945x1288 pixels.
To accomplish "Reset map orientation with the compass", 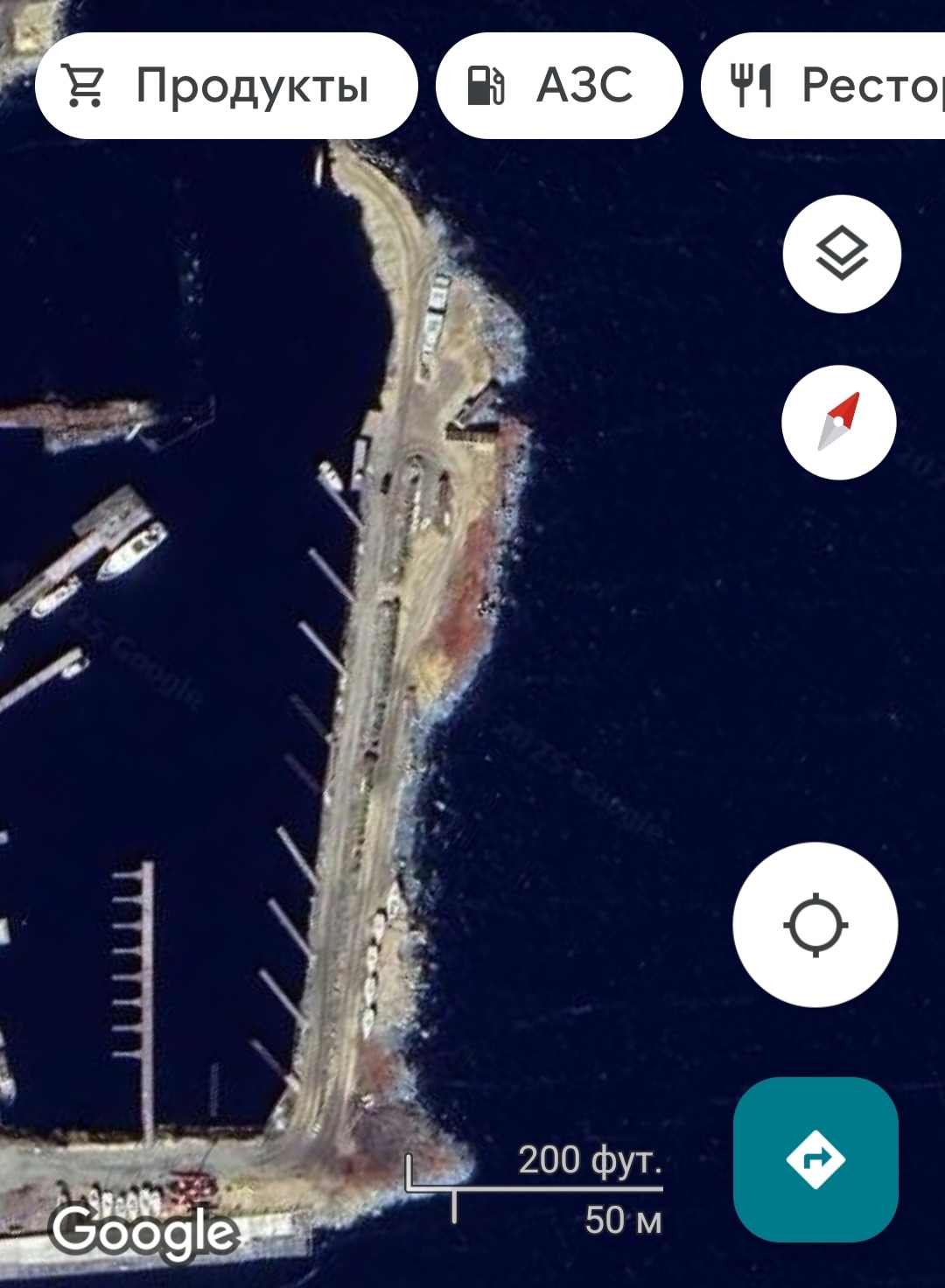I will tap(838, 423).
